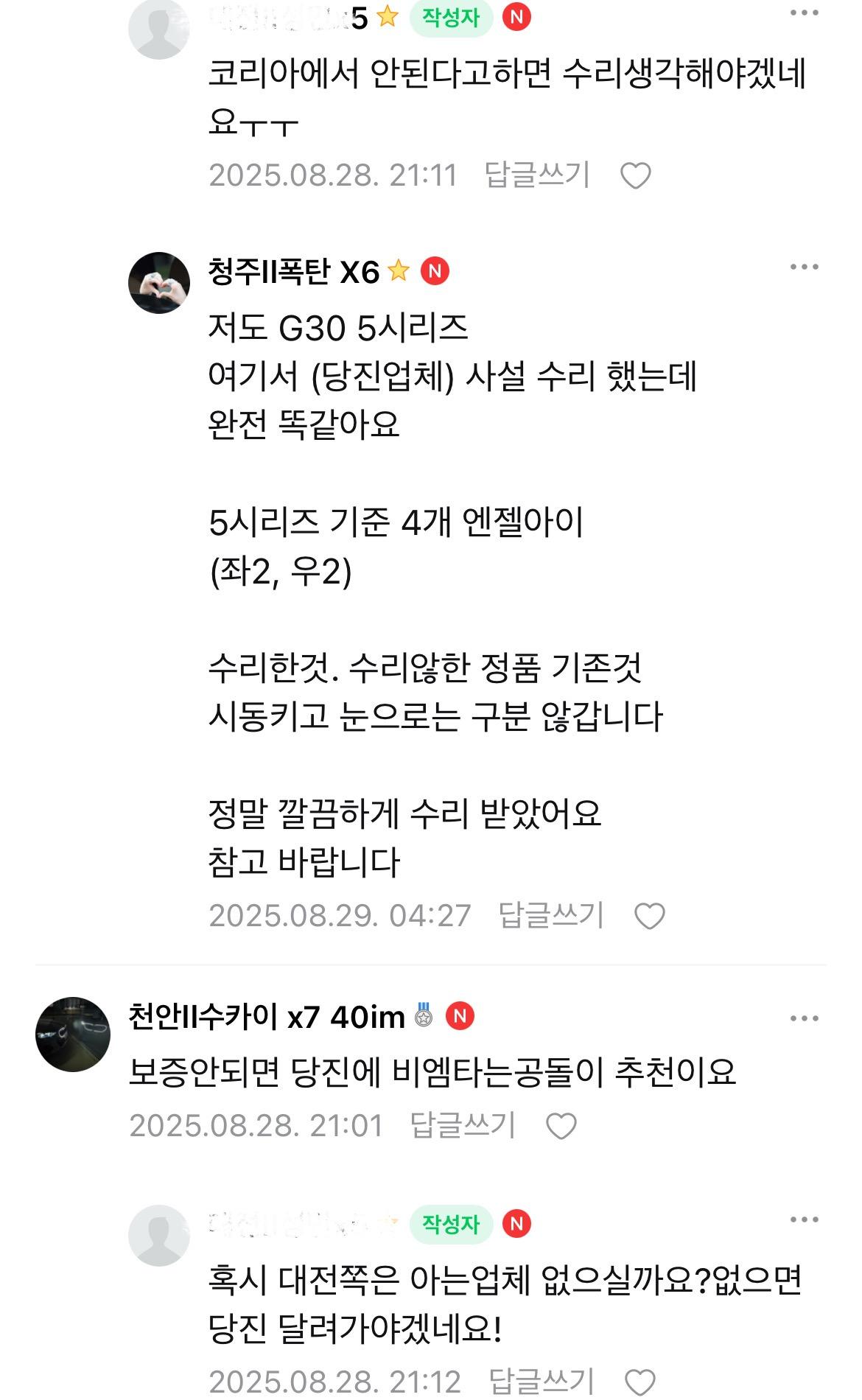Open overflow menu on 청주II폭탄 X6's comment
This screenshot has height=1400, width=862.
[x=804, y=267]
